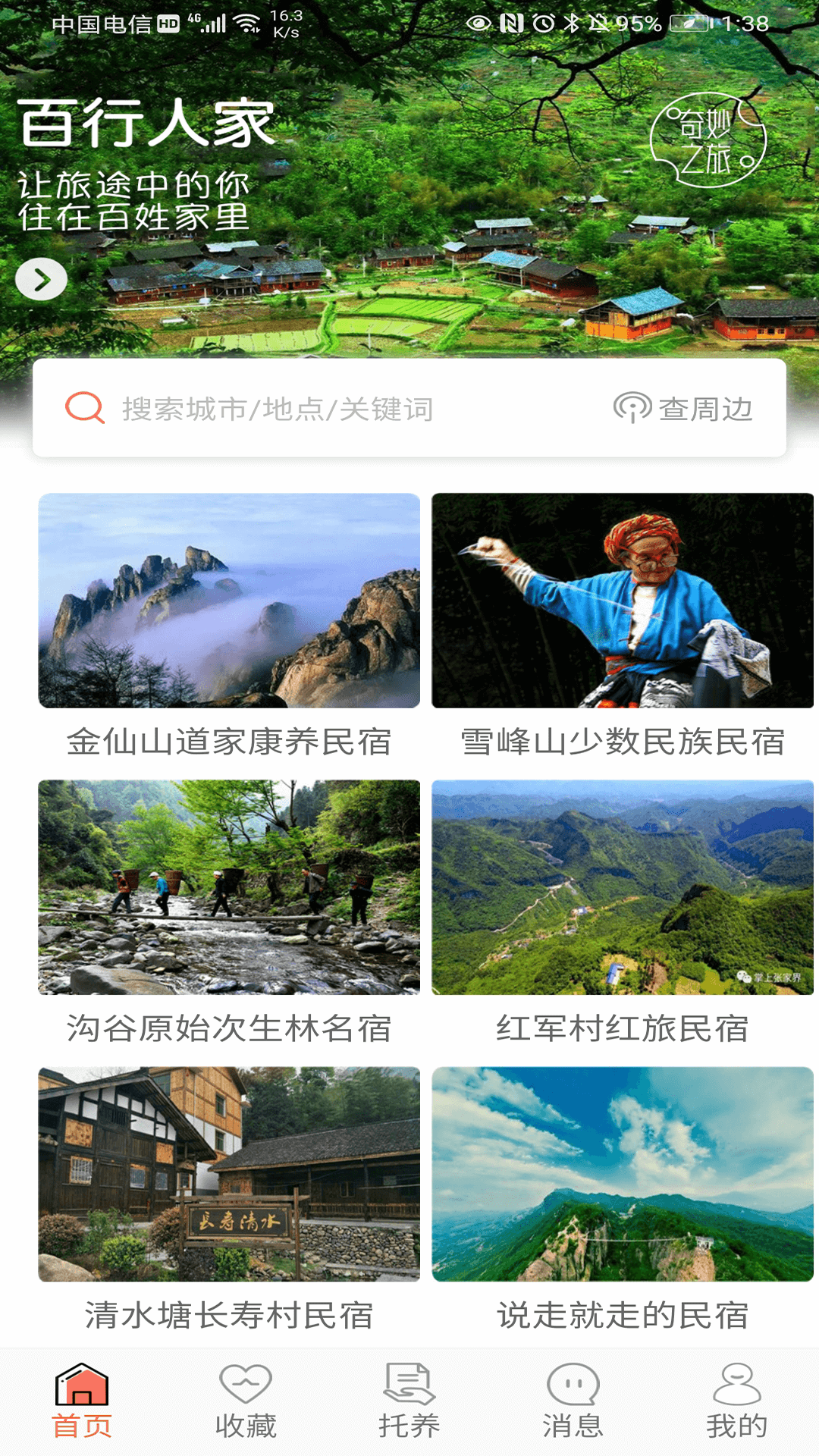The image size is (819, 1456).
Task: Open 查周边 to explore nearby places
Action: point(685,407)
